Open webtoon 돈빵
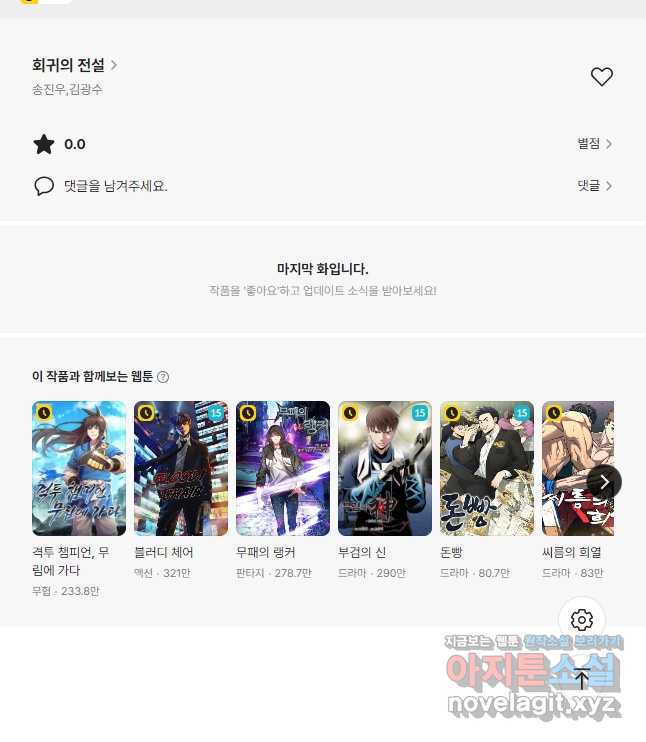Screen dimensions: 646x742 [x=487, y=469]
